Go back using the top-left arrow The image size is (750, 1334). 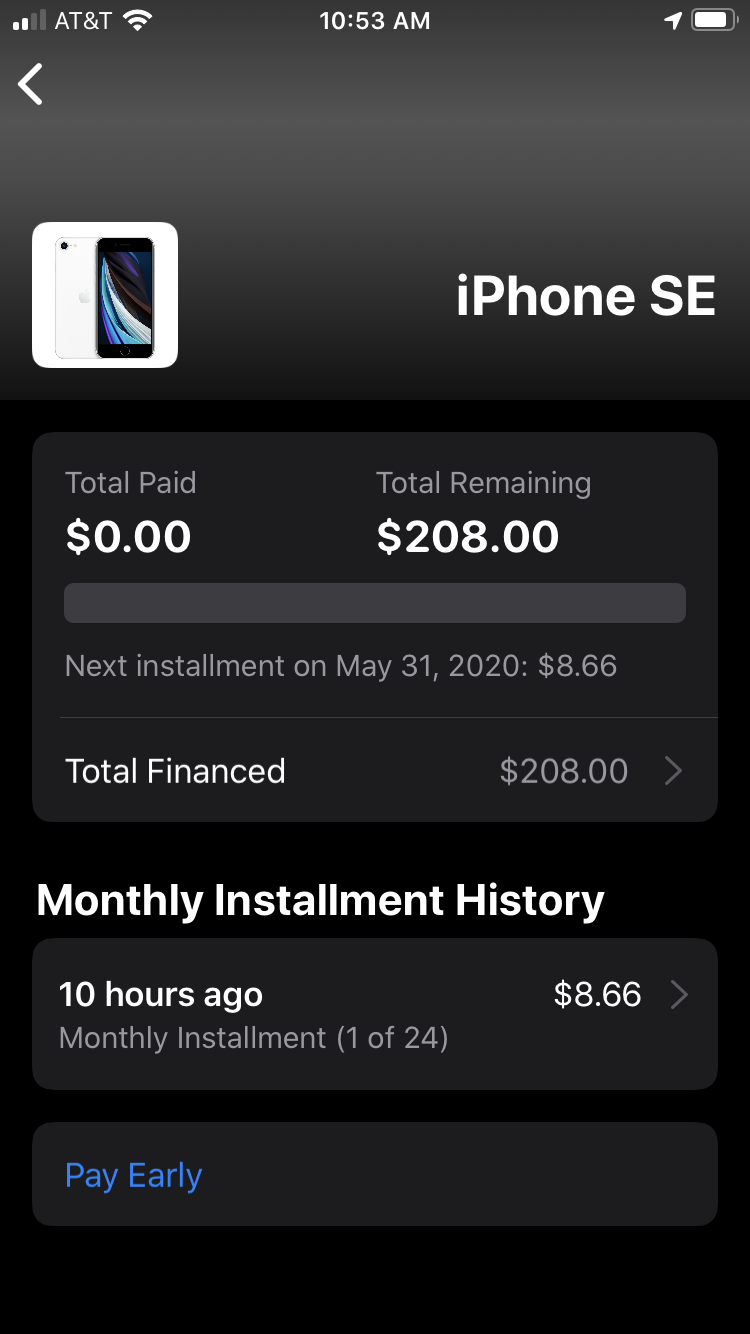click(31, 84)
